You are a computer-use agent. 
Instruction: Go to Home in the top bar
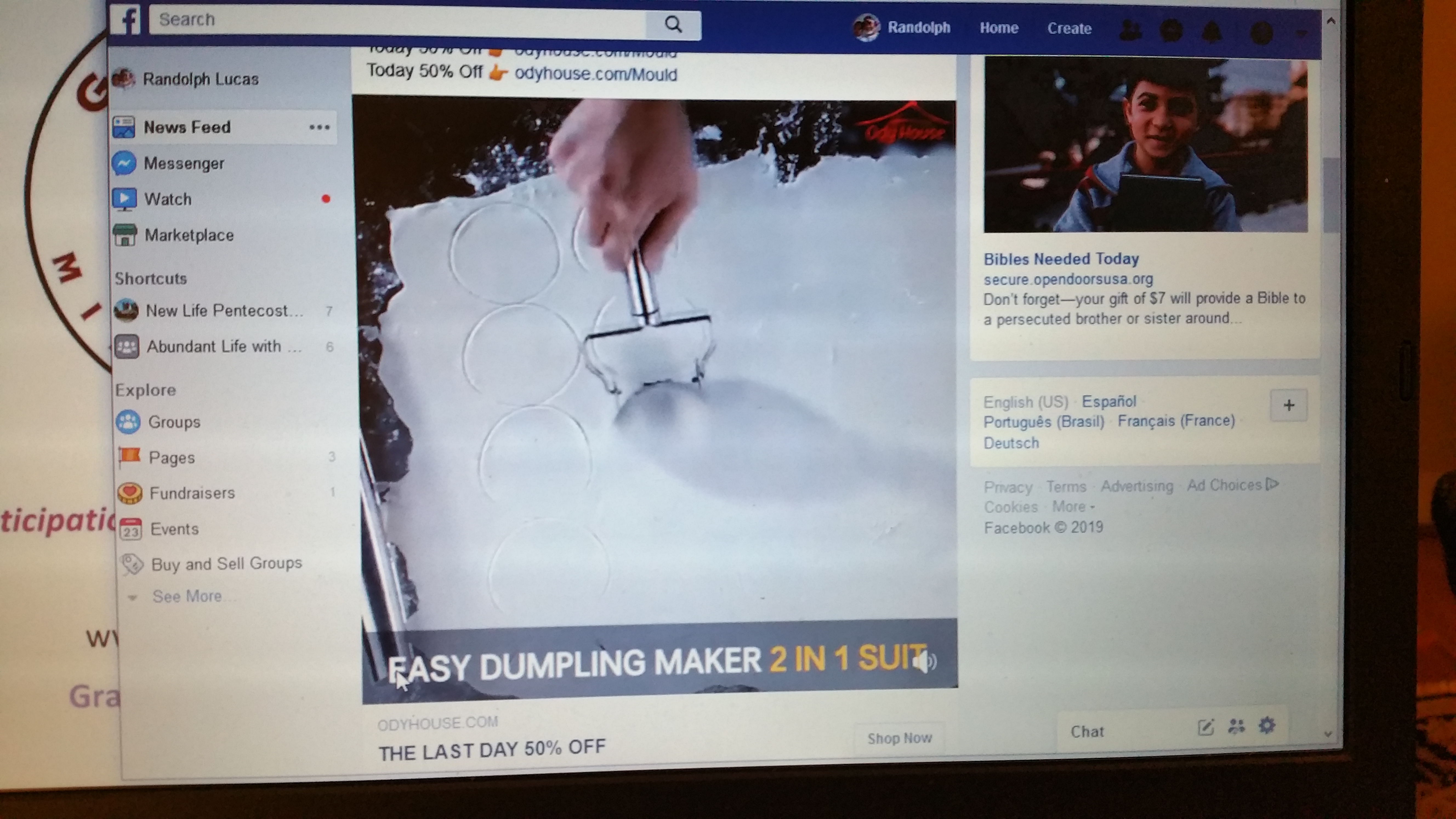[998, 28]
